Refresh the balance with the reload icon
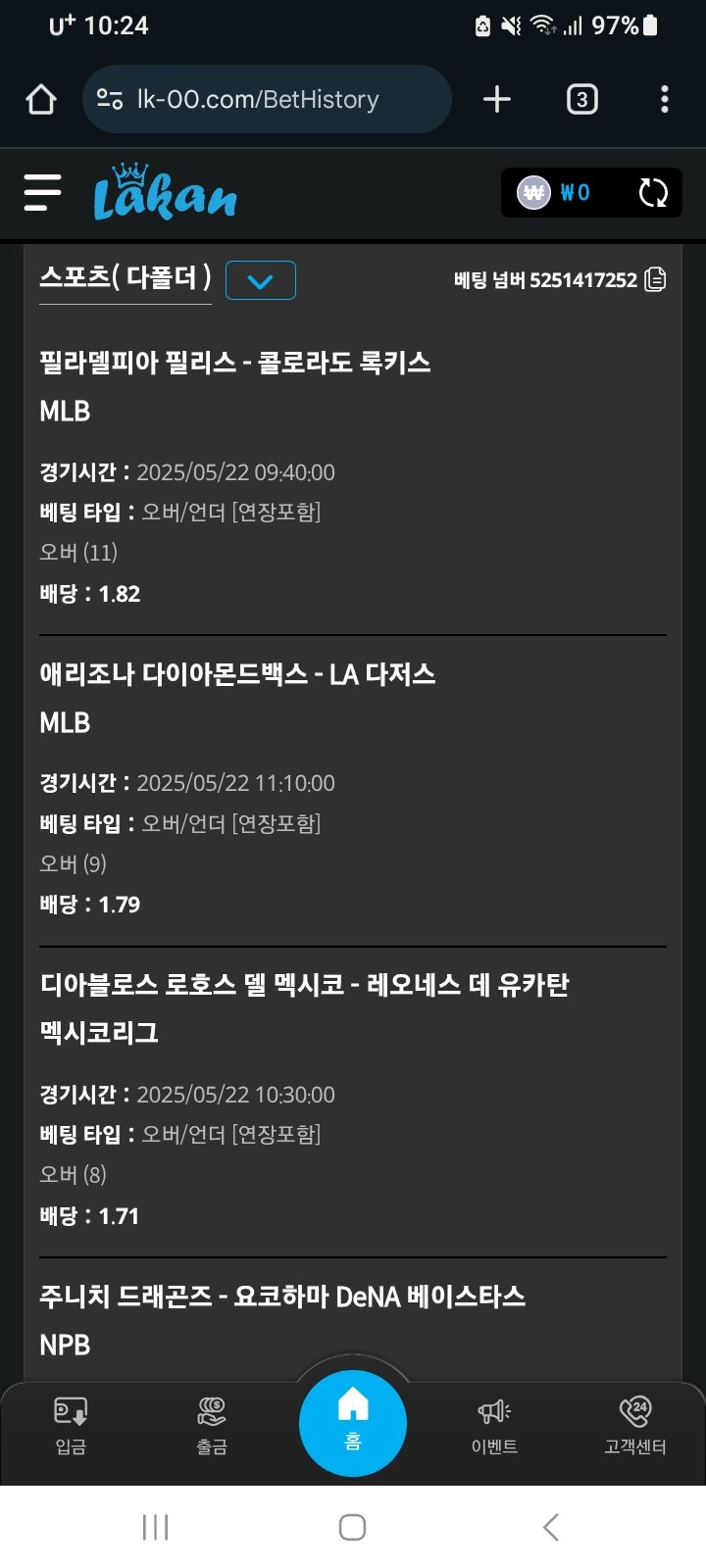Image resolution: width=706 pixels, height=1568 pixels. [653, 192]
